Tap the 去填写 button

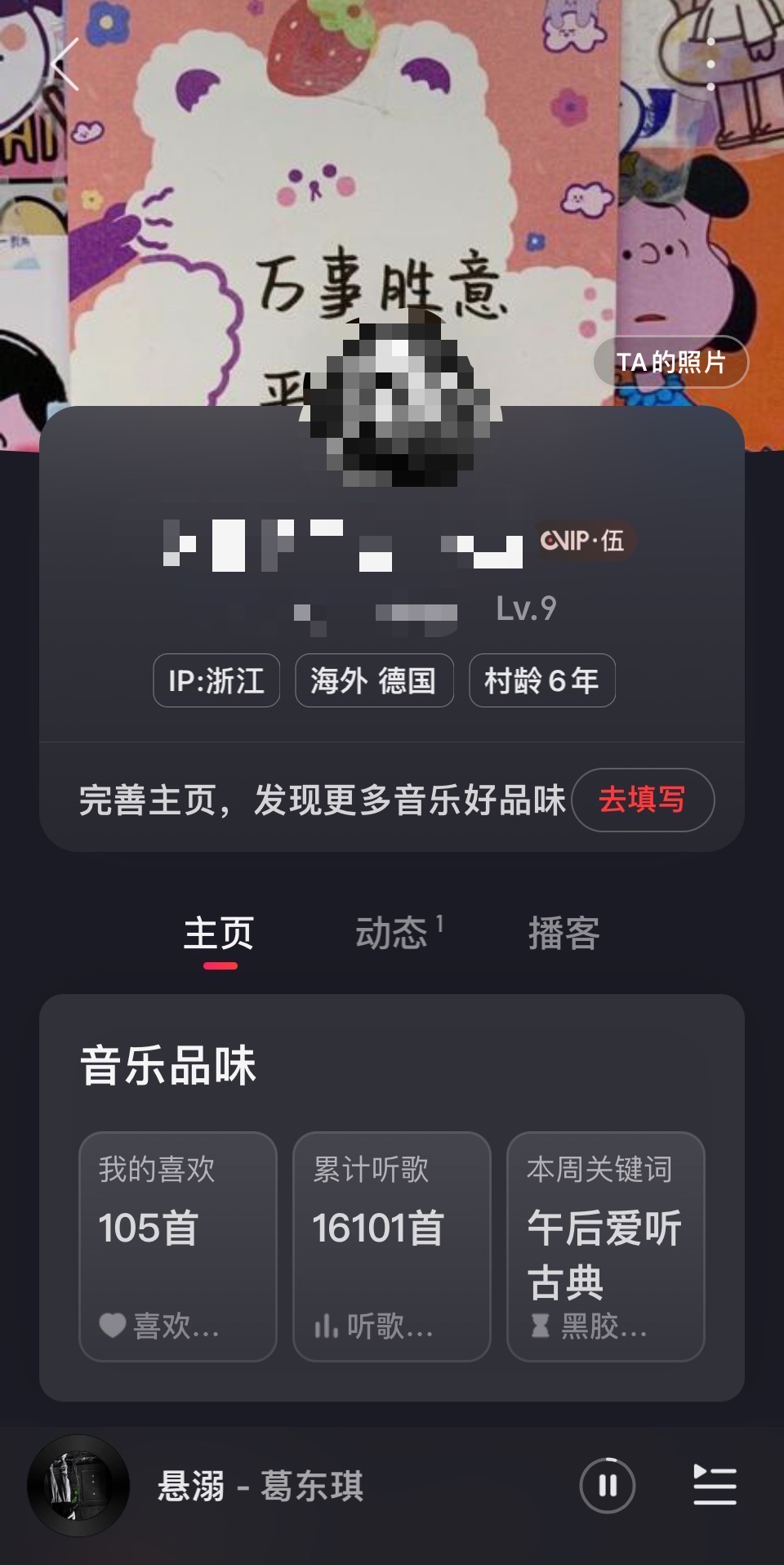tap(643, 800)
